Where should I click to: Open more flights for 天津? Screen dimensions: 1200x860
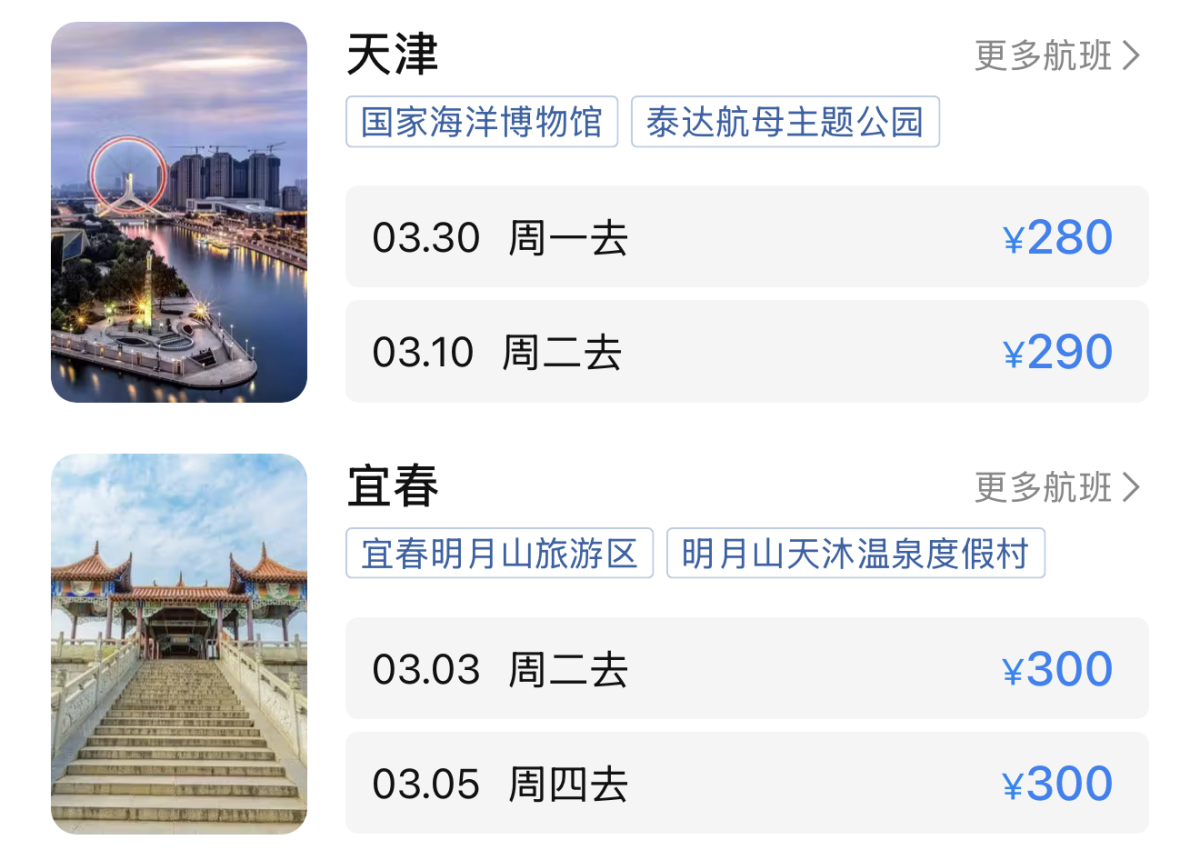click(x=1056, y=56)
